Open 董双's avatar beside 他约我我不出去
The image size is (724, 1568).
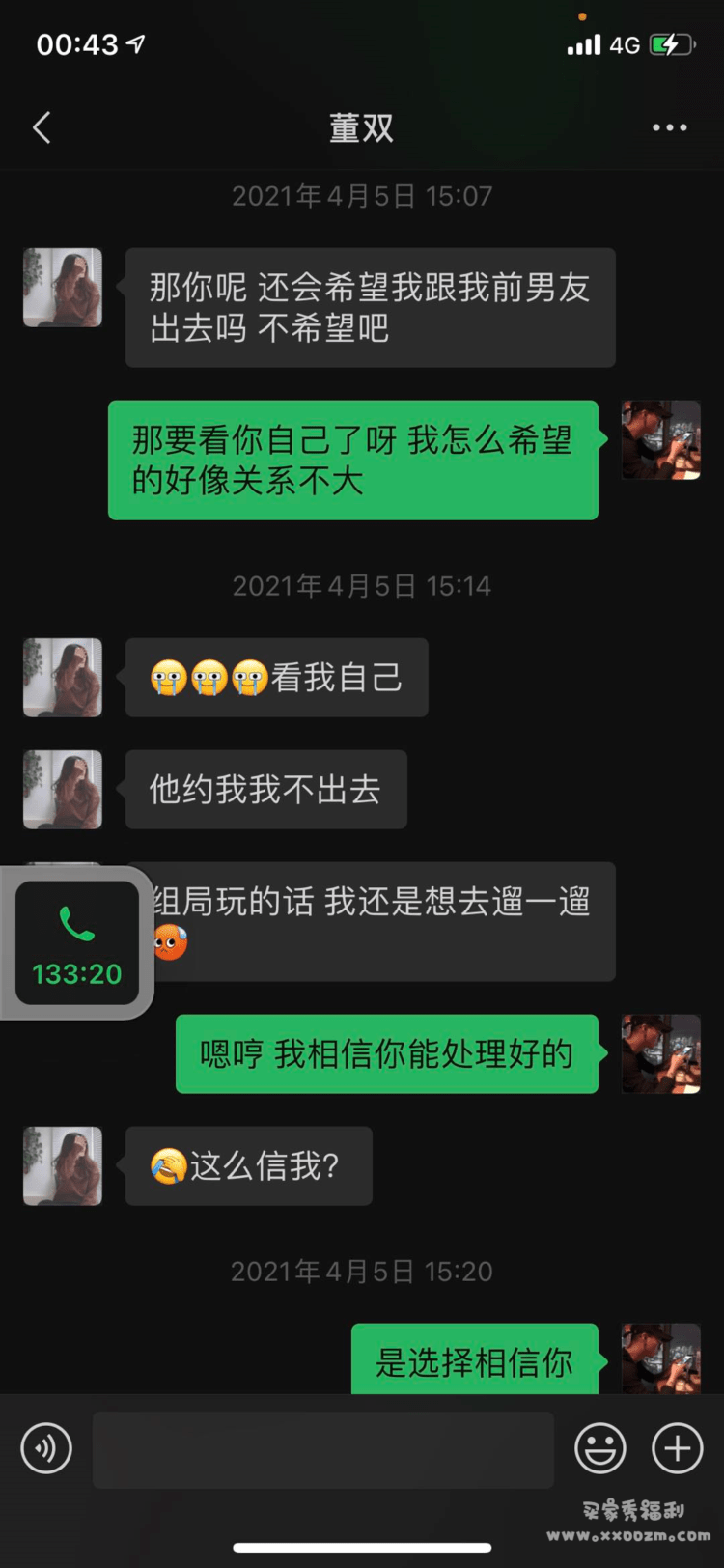click(x=63, y=790)
